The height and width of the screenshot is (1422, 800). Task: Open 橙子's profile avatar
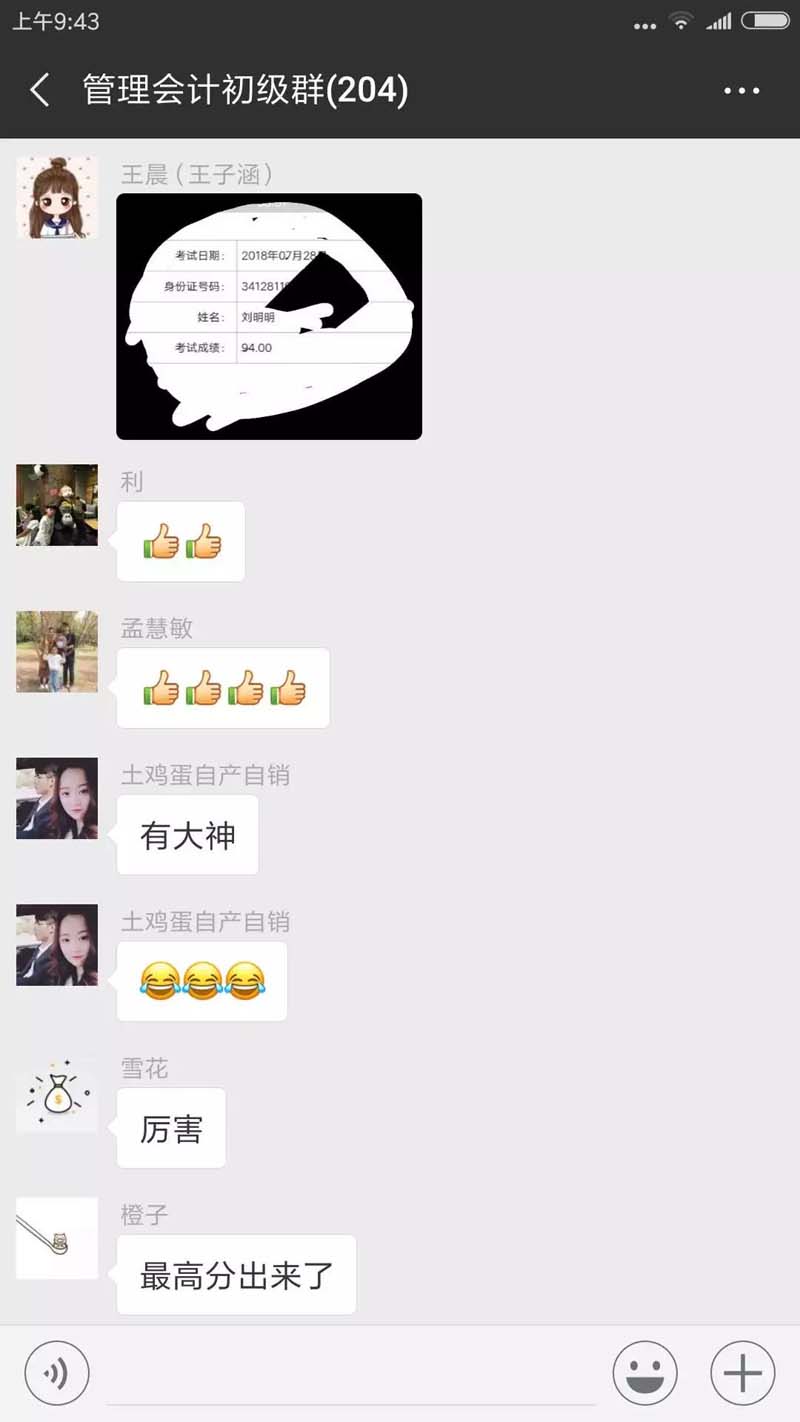[57, 1239]
